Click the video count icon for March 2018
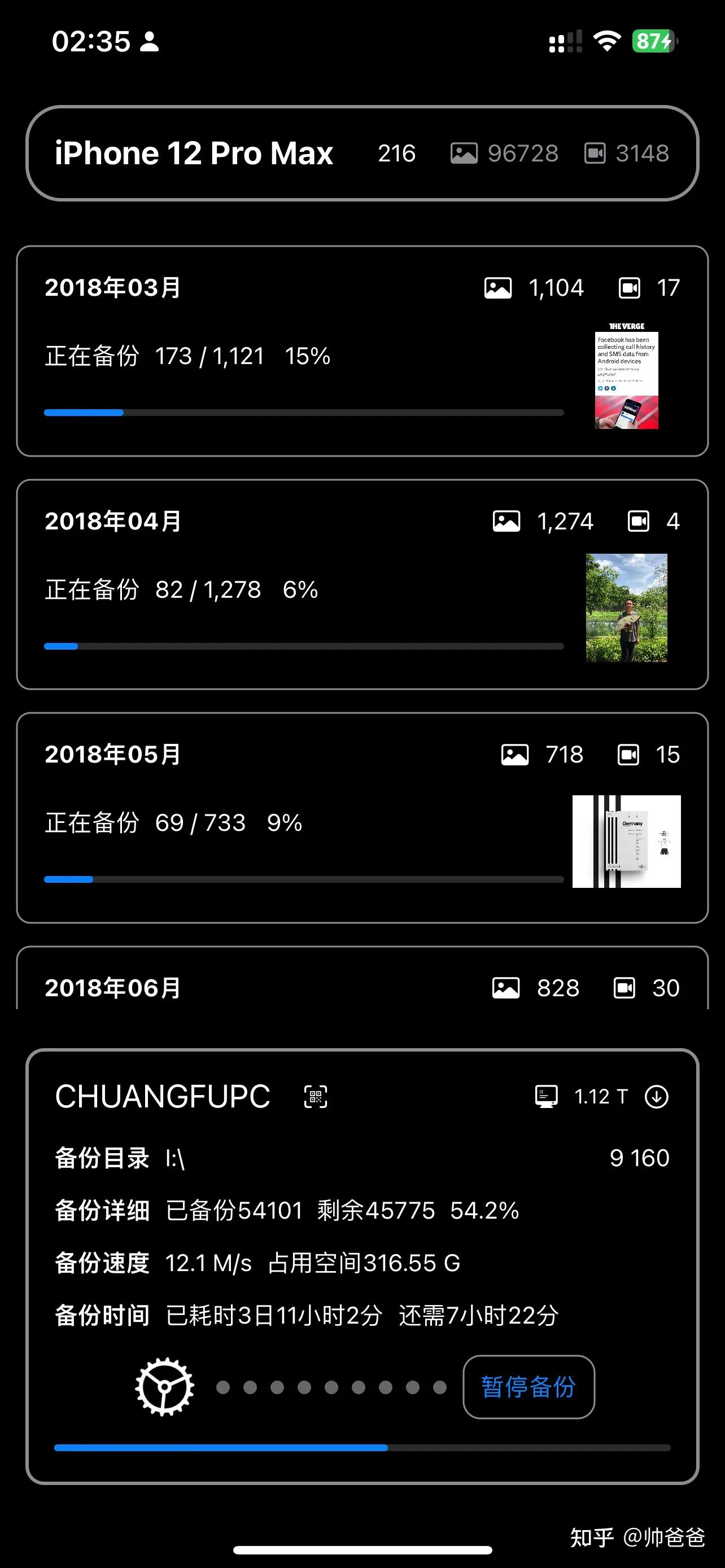725x1568 pixels. click(x=630, y=287)
